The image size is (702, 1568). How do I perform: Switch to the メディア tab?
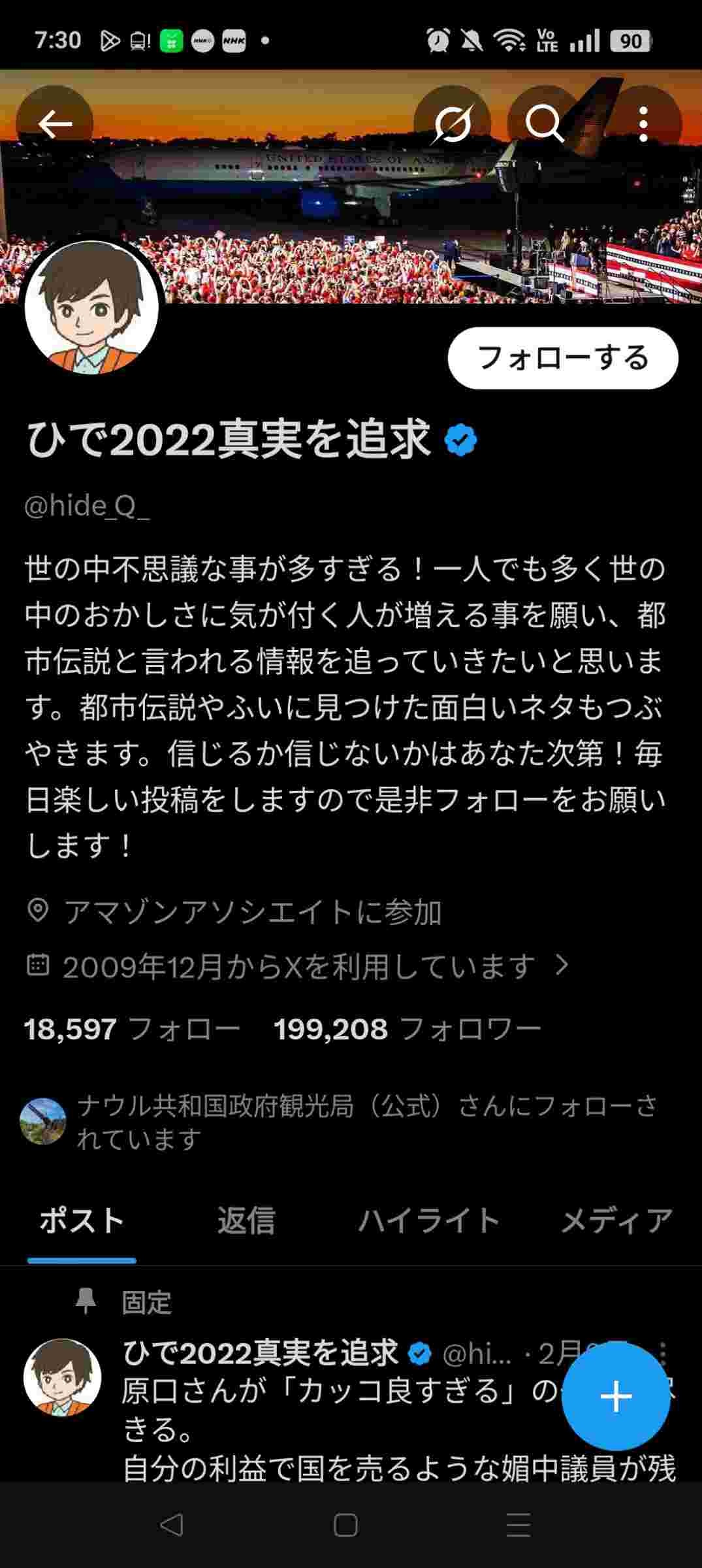coord(616,1220)
